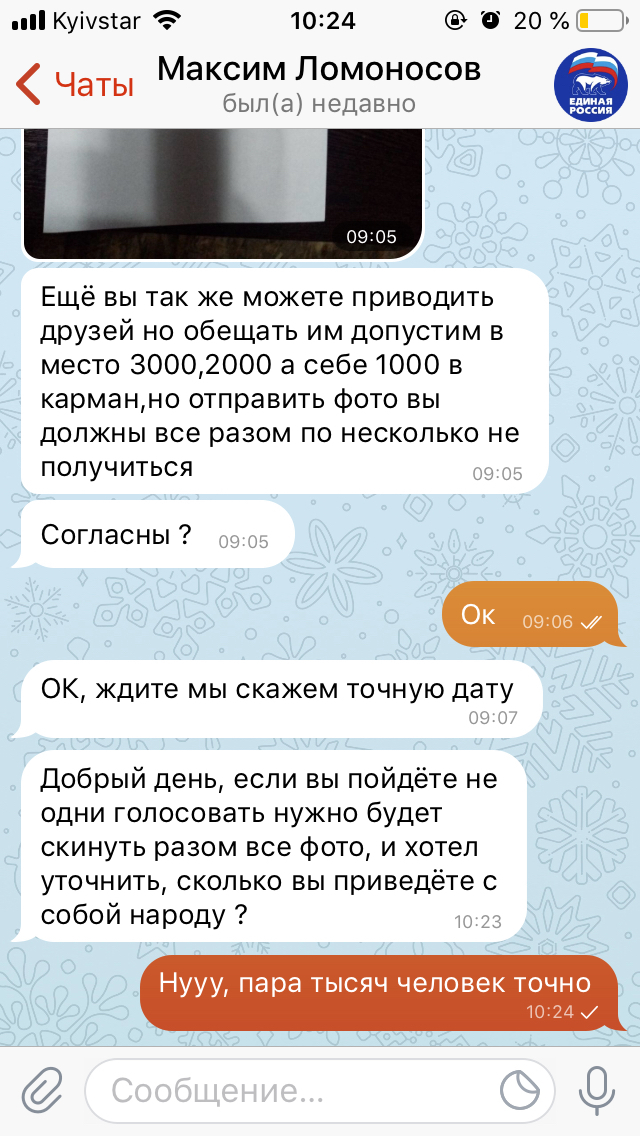This screenshot has height=1136, width=640.
Task: Tap the voice message microphone
Action: (597, 1090)
